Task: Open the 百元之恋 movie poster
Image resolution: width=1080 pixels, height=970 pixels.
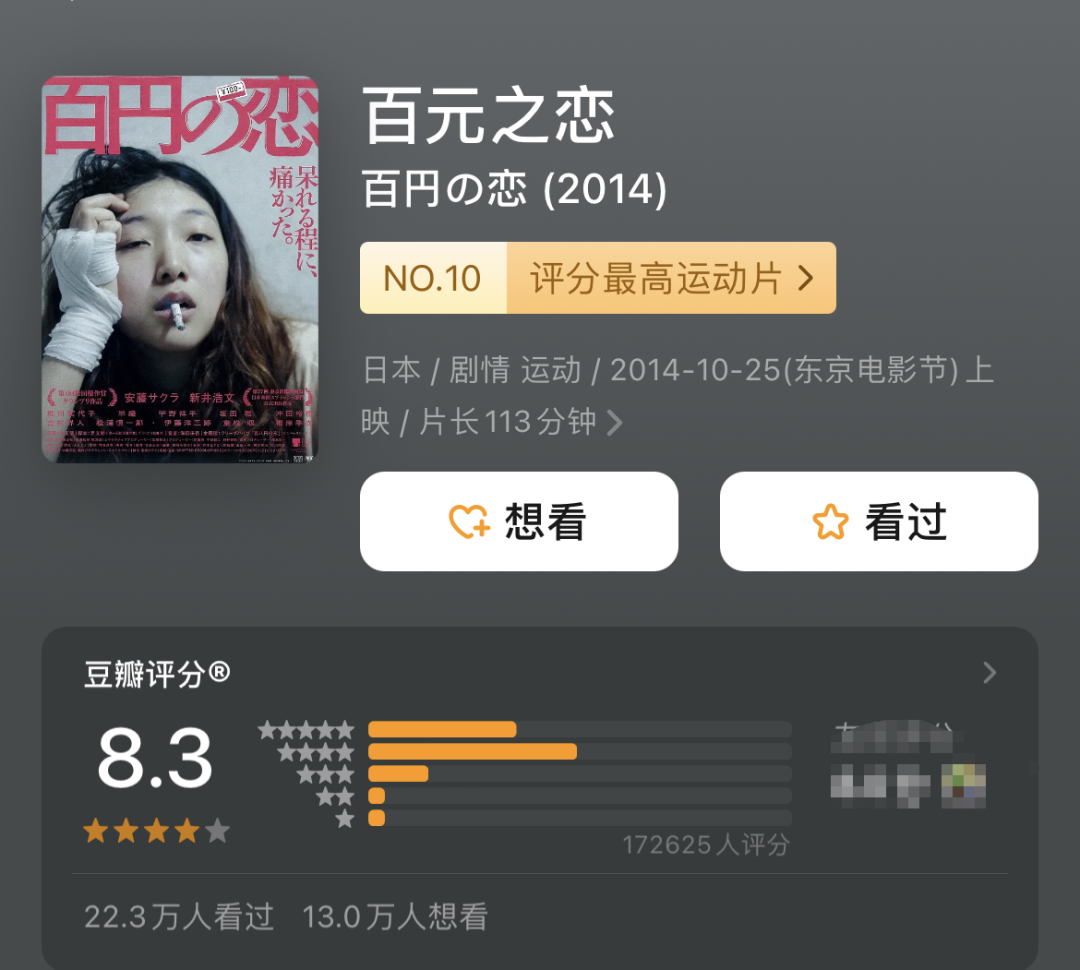Action: point(180,269)
